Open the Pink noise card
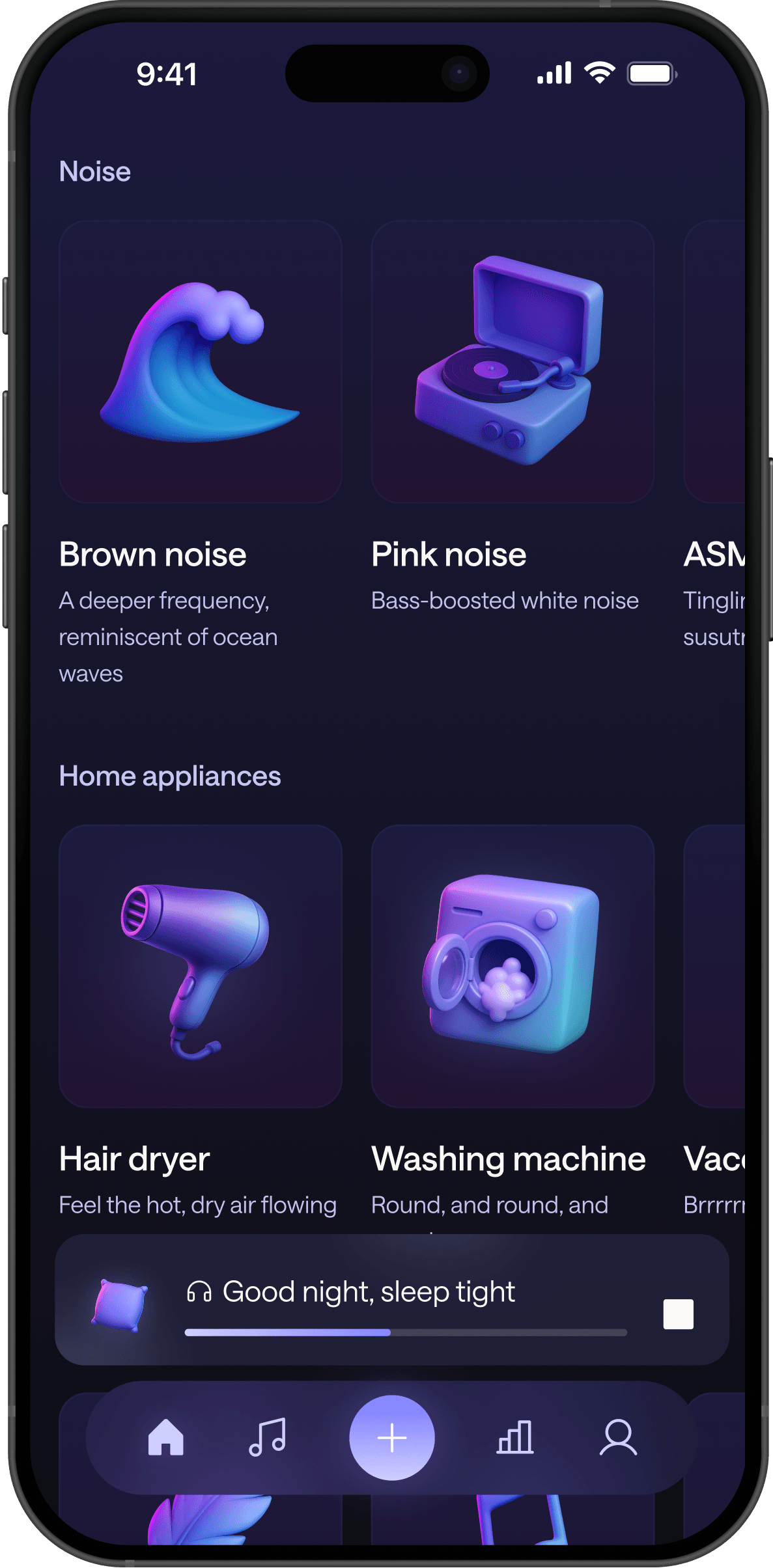Screen dimensions: 773x1568 pyautogui.click(x=513, y=362)
